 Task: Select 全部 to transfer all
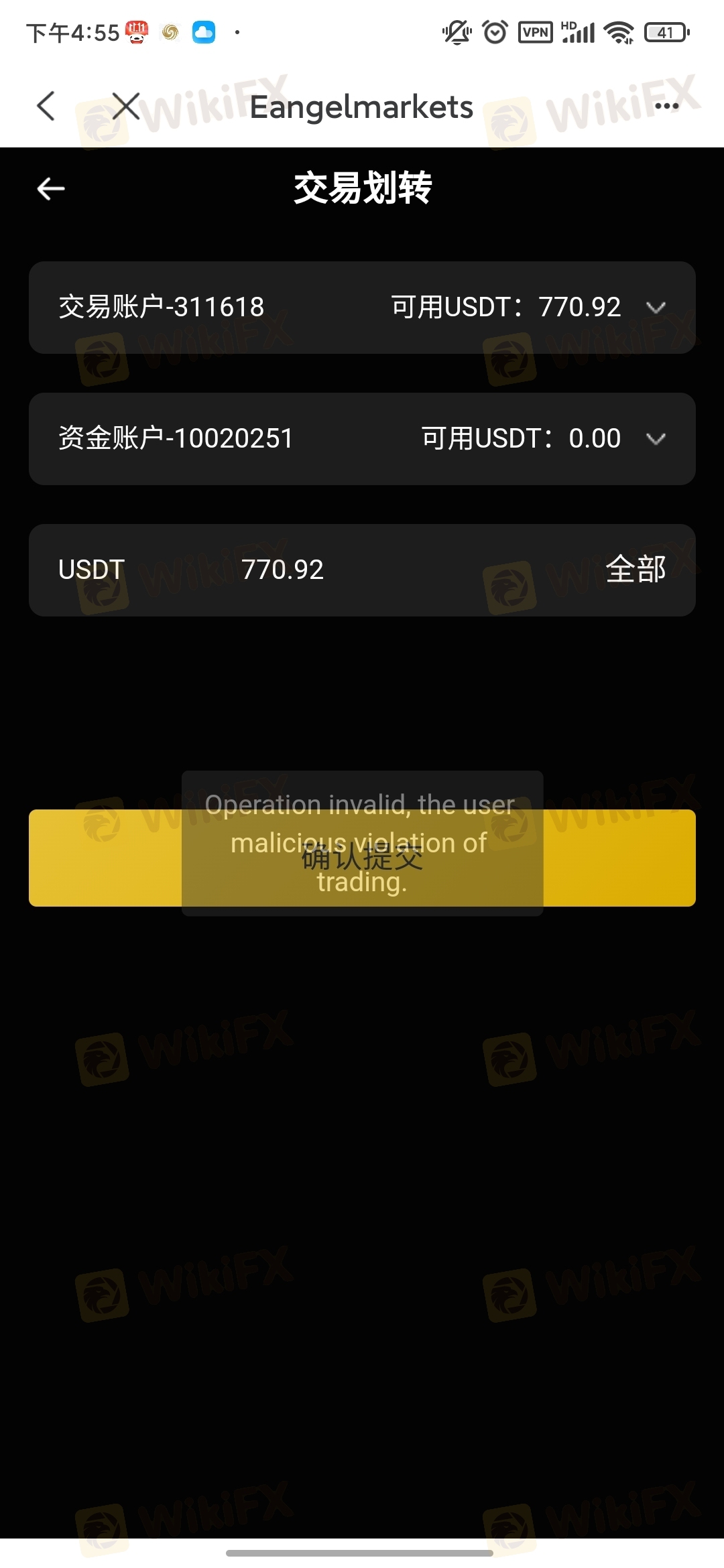pos(635,570)
